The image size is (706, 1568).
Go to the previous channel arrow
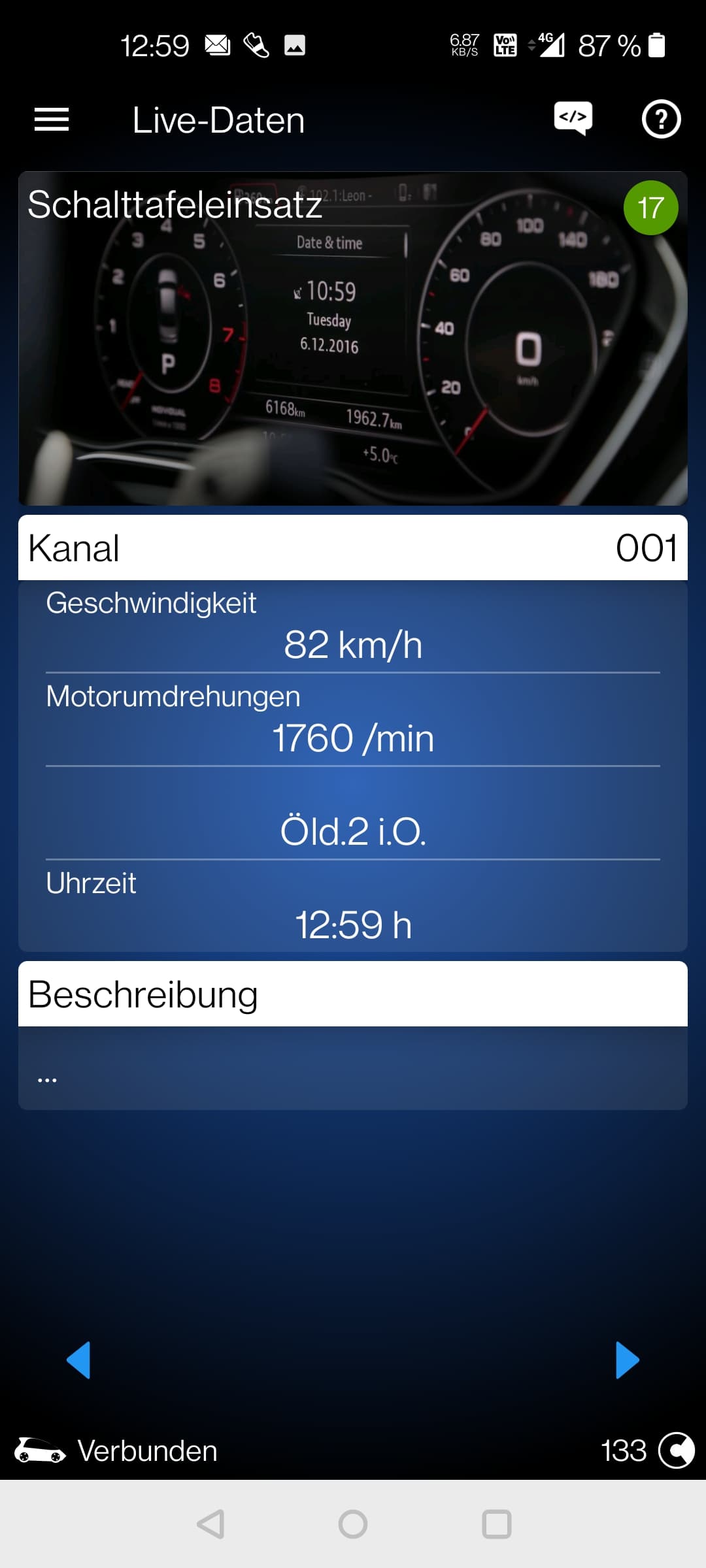click(x=78, y=1360)
